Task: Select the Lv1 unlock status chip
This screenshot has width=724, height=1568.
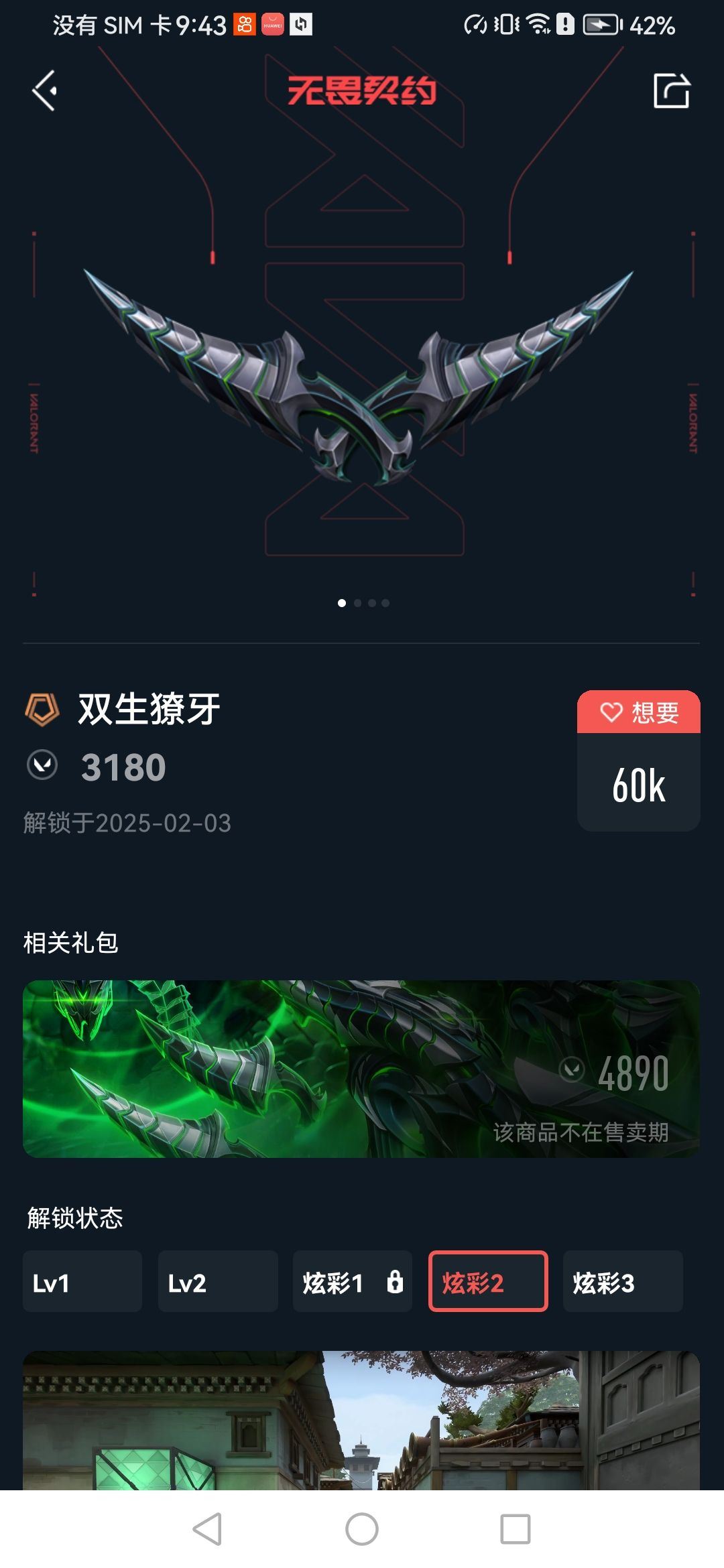Action: pos(82,1282)
